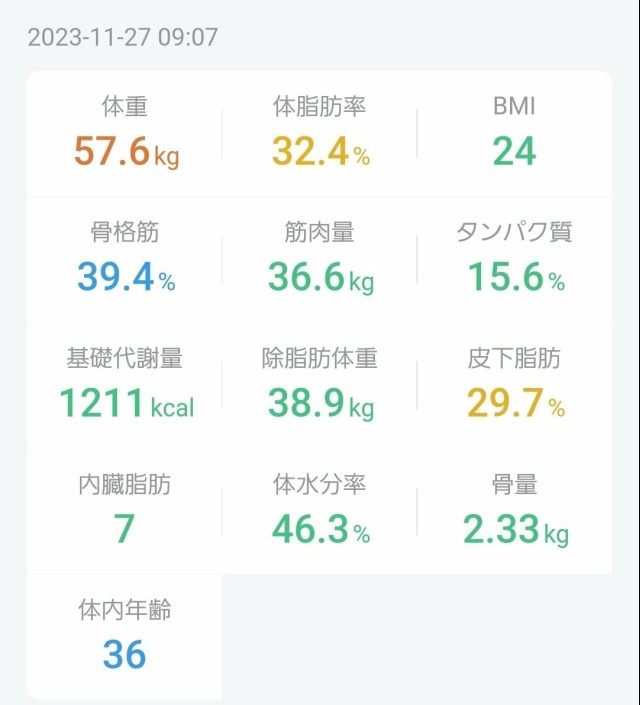
Task: Tap the 除脂肪体重 tile
Action: pyautogui.click(x=320, y=386)
